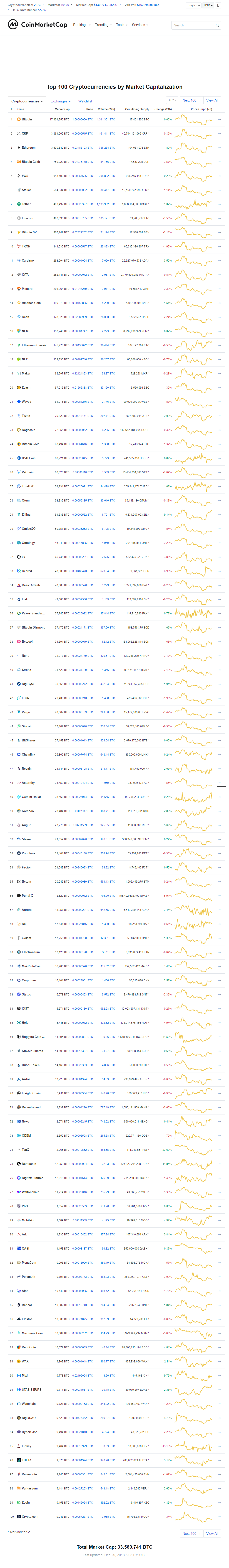Open the Cryptocurrencies tab dropdown
229x1568 pixels.
tap(27, 101)
